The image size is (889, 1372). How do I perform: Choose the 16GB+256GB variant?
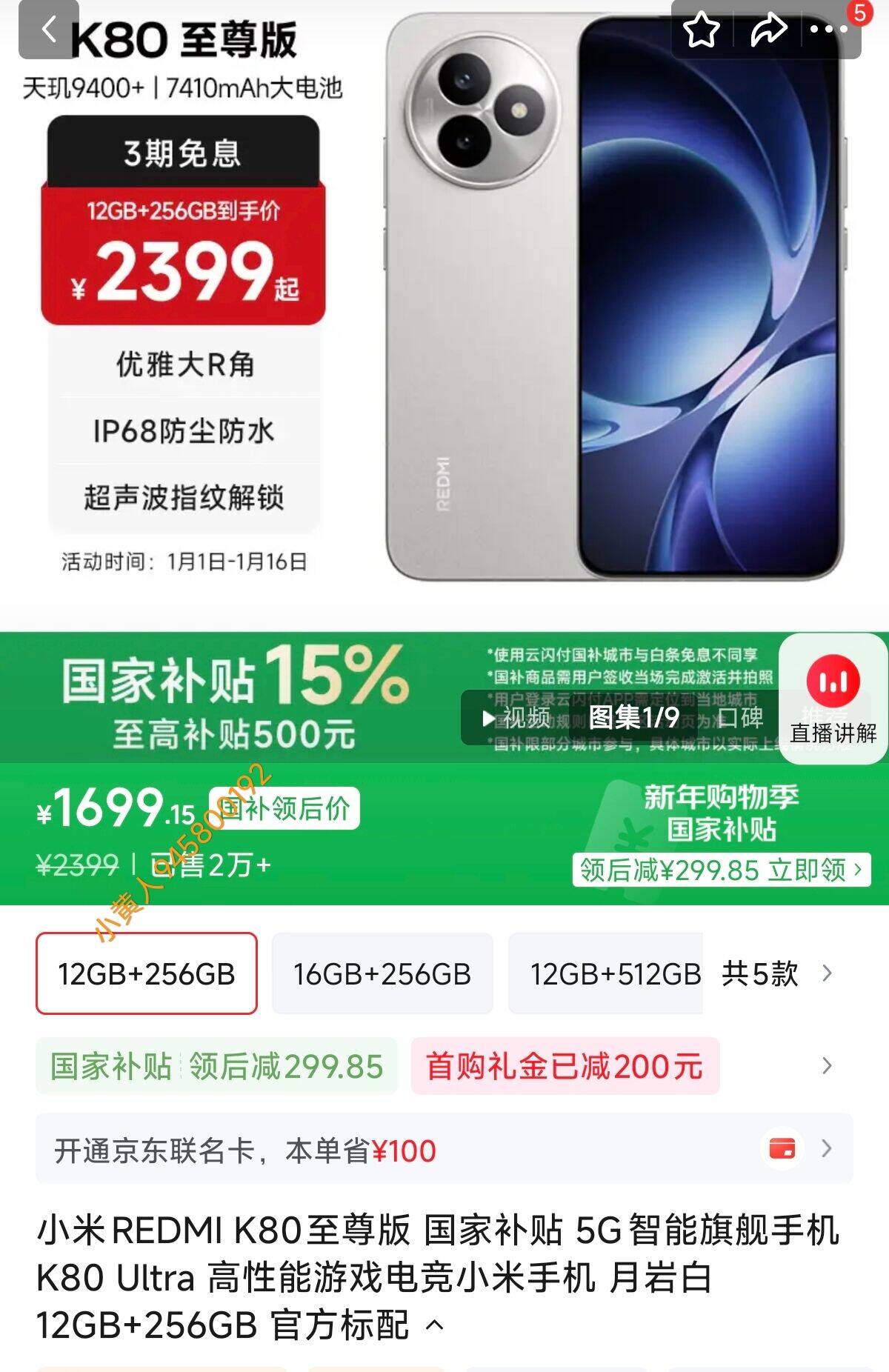[382, 973]
